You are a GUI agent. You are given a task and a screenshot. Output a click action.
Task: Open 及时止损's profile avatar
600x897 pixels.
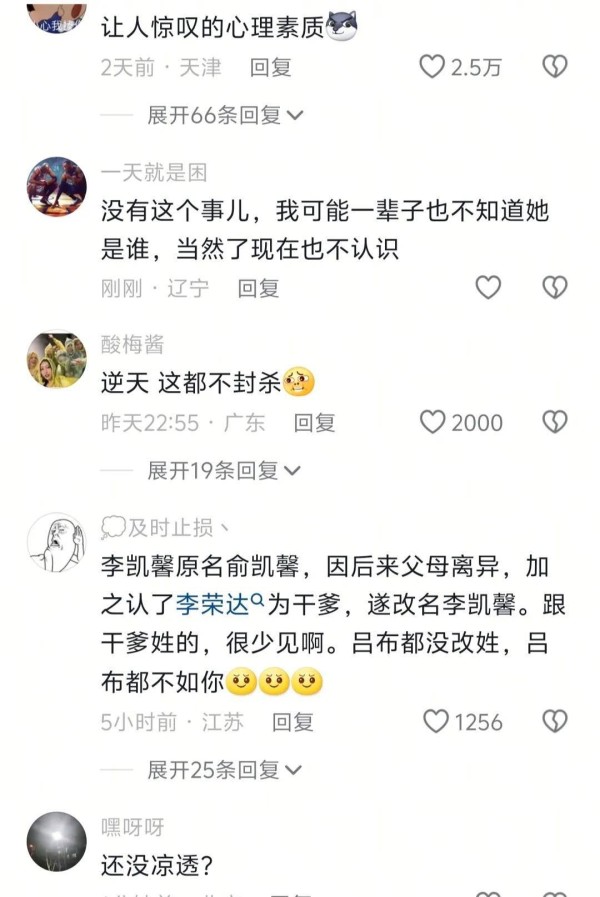(57, 542)
